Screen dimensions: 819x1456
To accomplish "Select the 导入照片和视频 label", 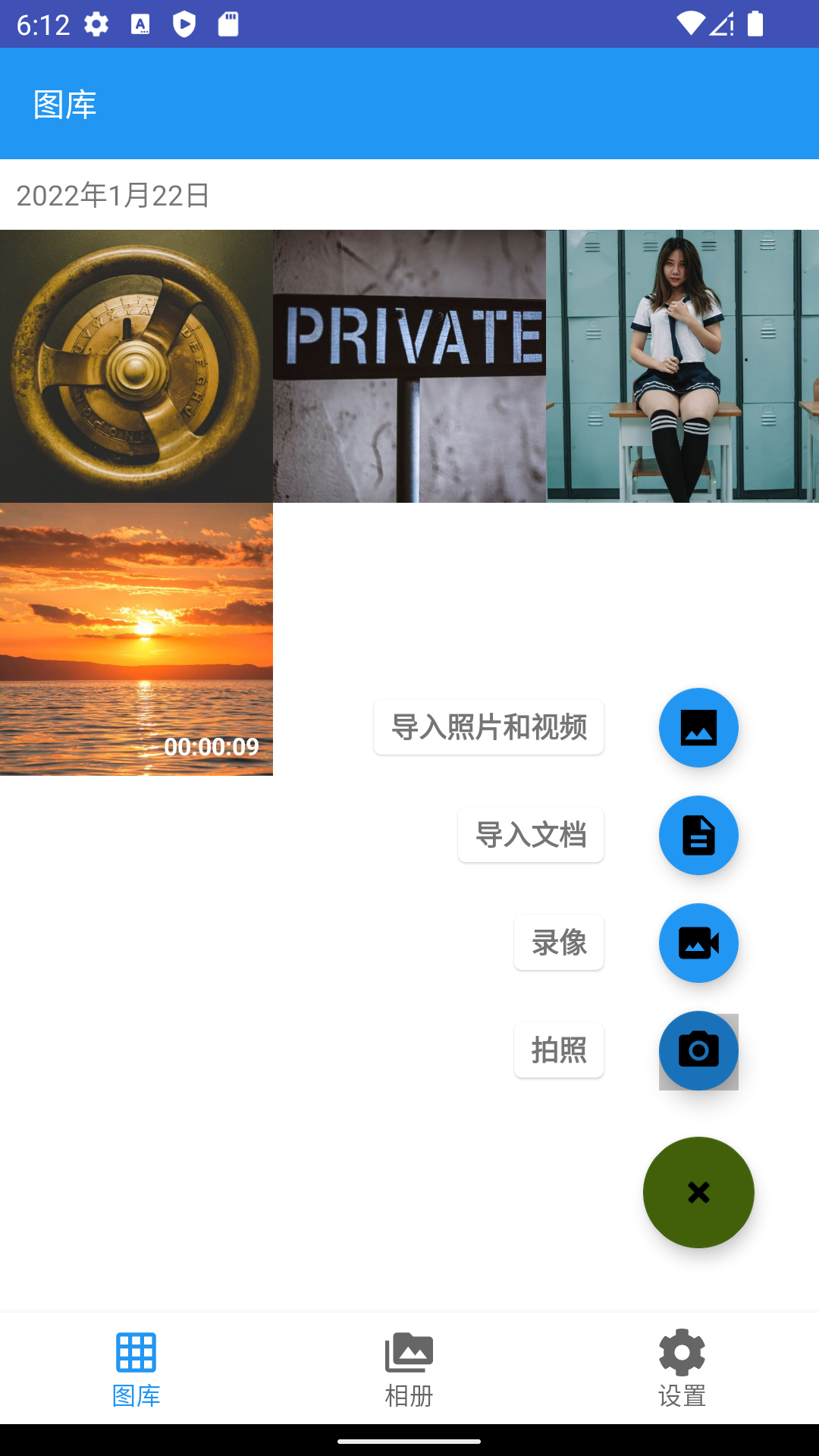I will point(488,727).
